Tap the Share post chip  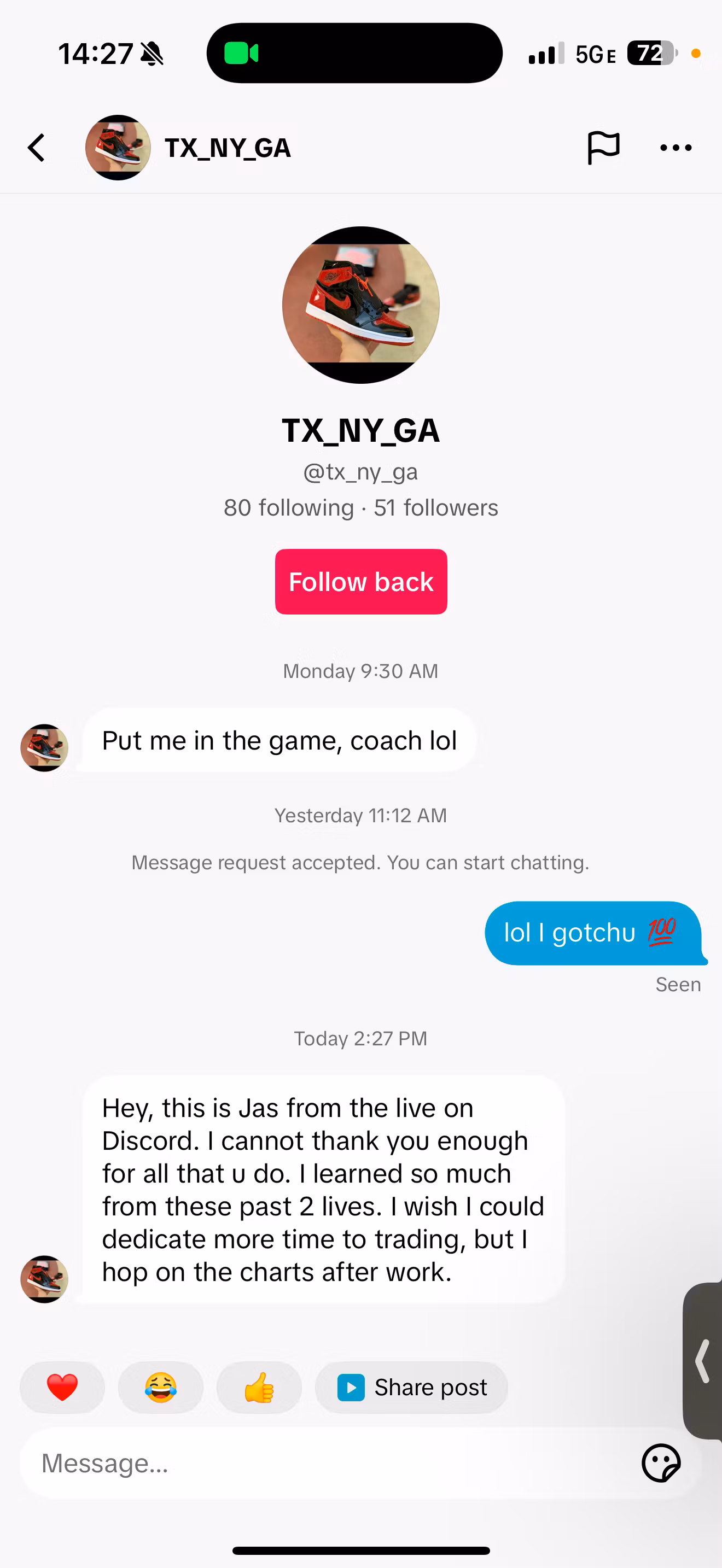pyautogui.click(x=412, y=1388)
